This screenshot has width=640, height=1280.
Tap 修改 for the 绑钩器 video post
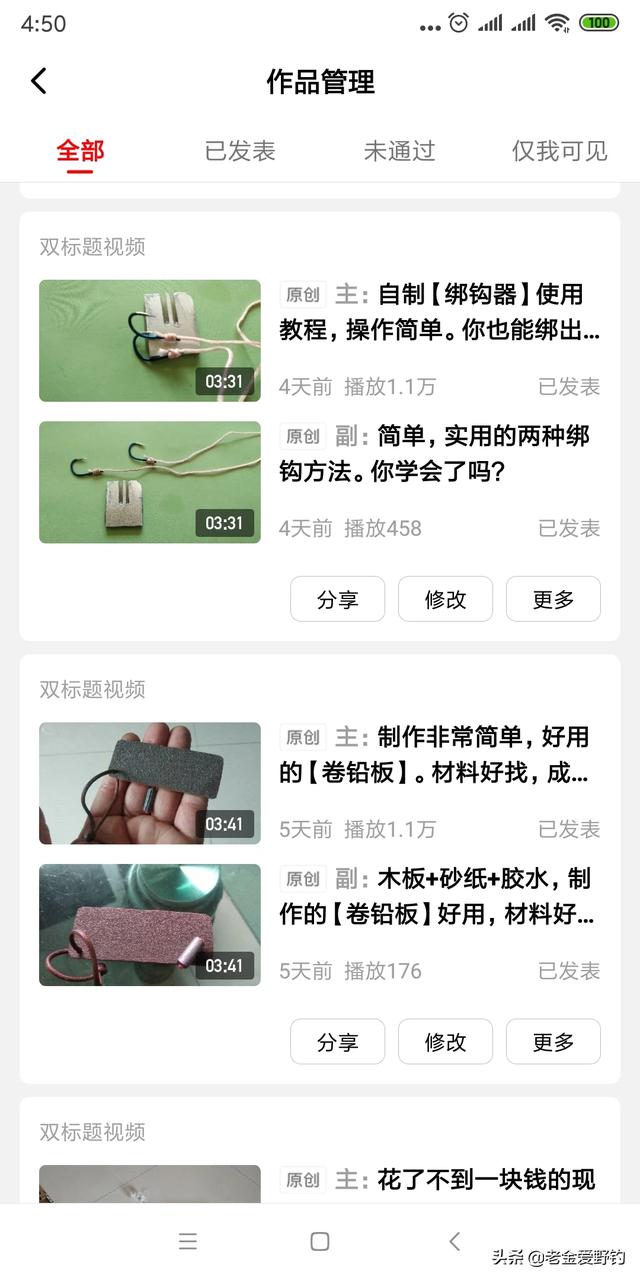click(x=445, y=599)
